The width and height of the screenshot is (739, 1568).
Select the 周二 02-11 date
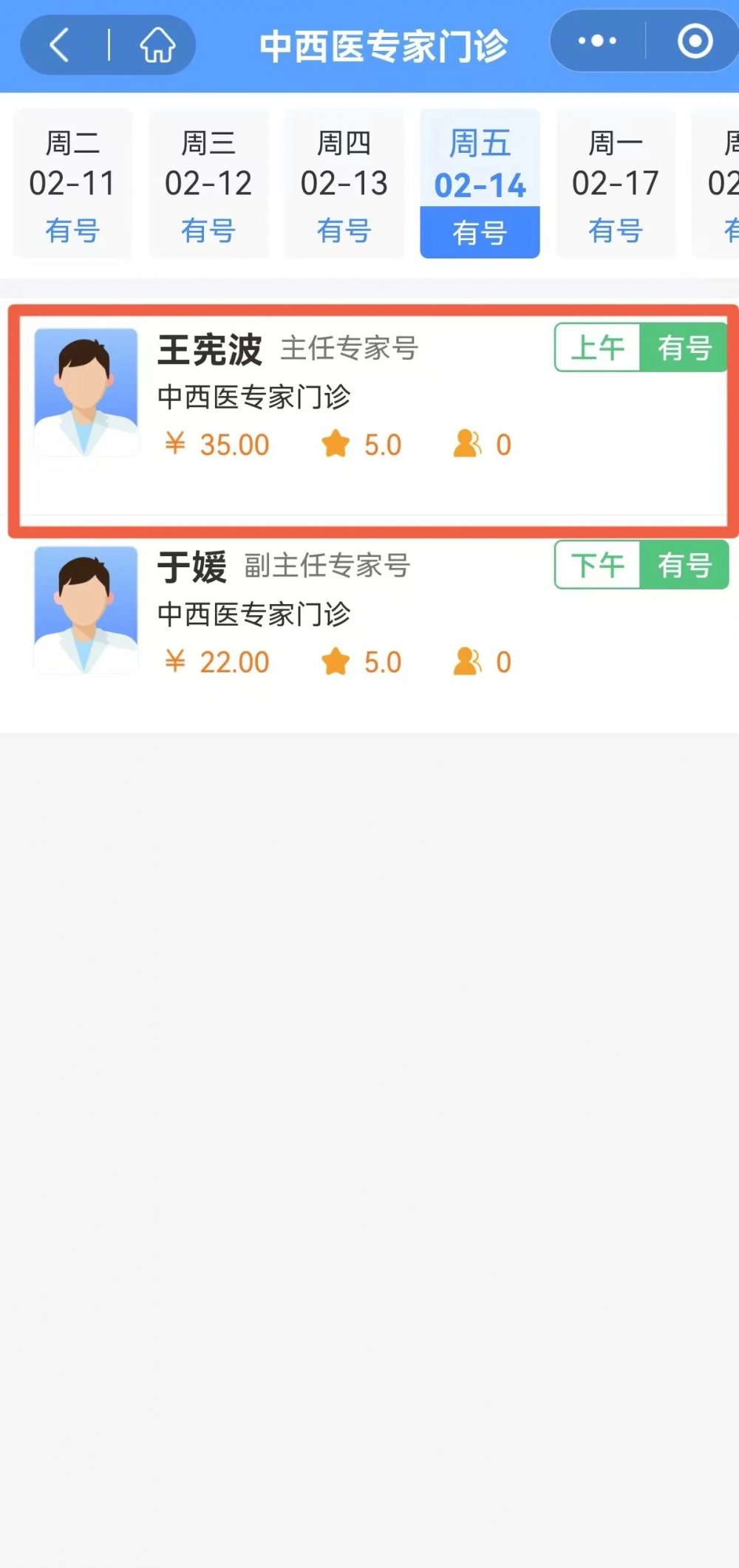(72, 184)
